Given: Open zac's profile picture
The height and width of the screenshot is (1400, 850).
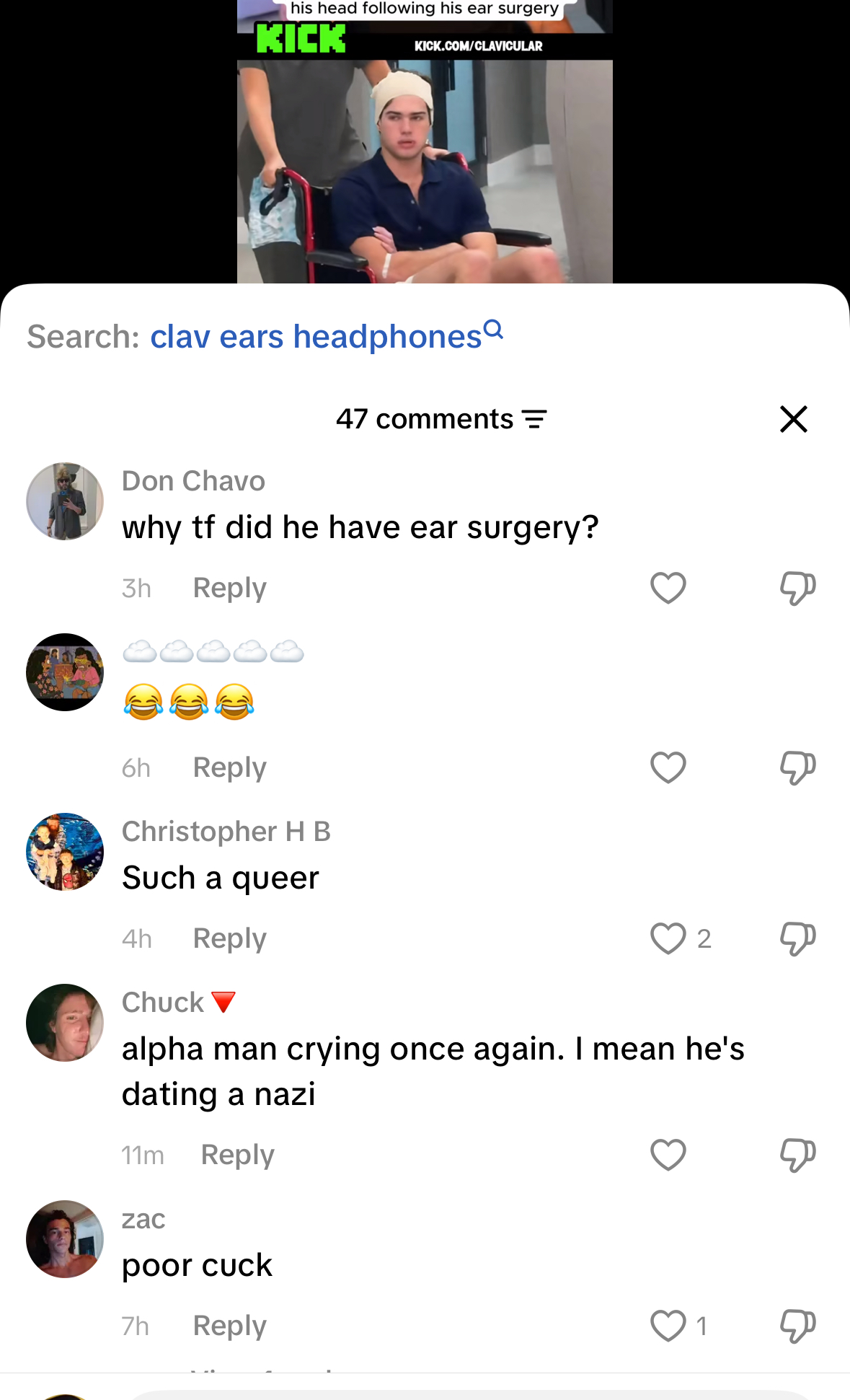Looking at the screenshot, I should point(65,1239).
